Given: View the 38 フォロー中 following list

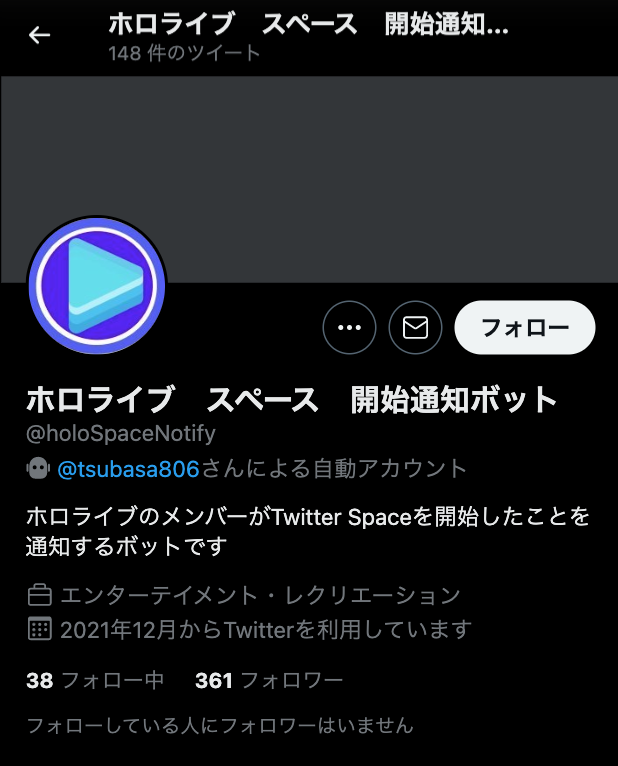Looking at the screenshot, I should tap(95, 681).
